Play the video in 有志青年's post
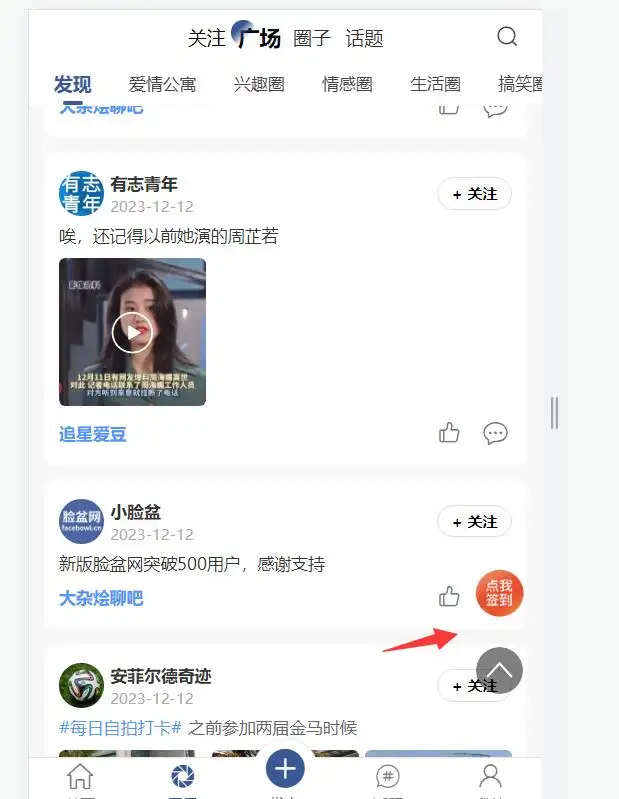The width and height of the screenshot is (619, 799). 132,332
